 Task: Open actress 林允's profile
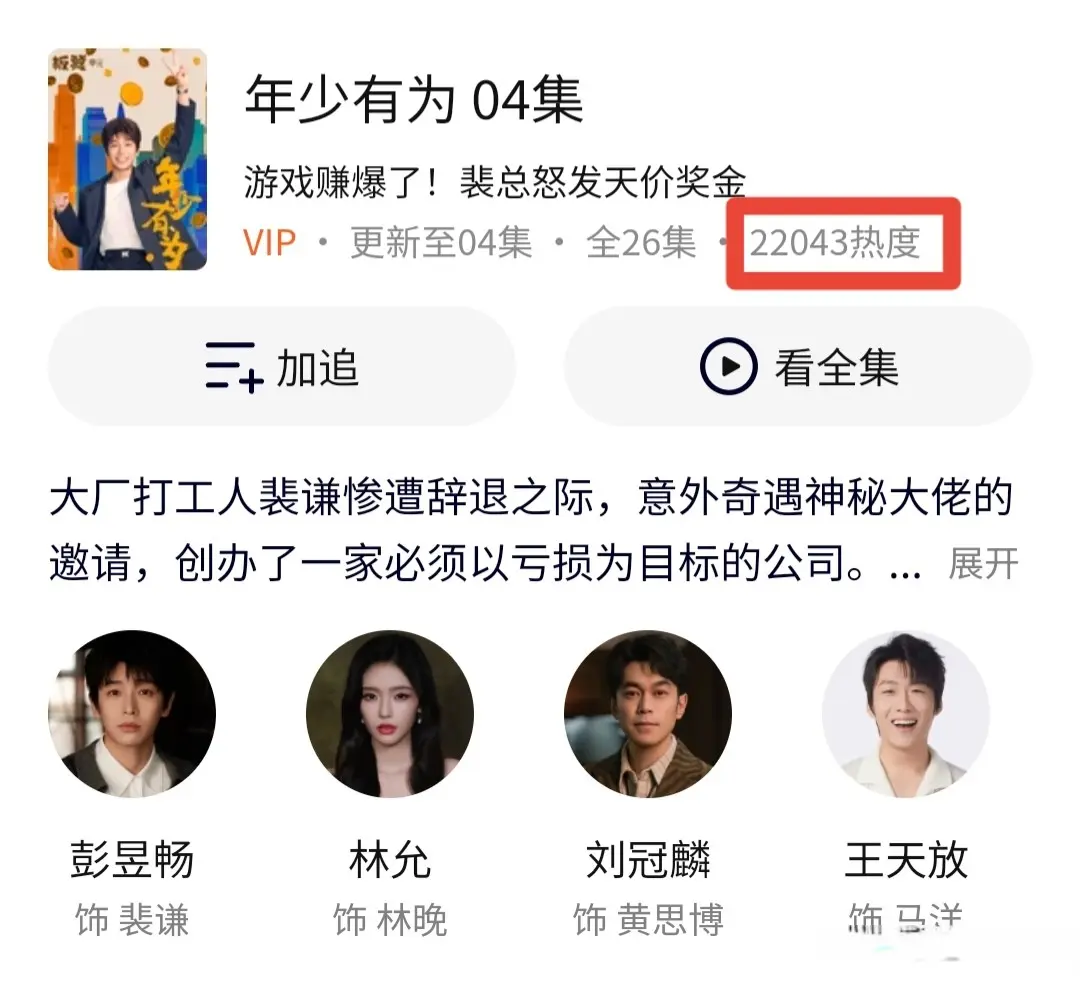tap(389, 714)
